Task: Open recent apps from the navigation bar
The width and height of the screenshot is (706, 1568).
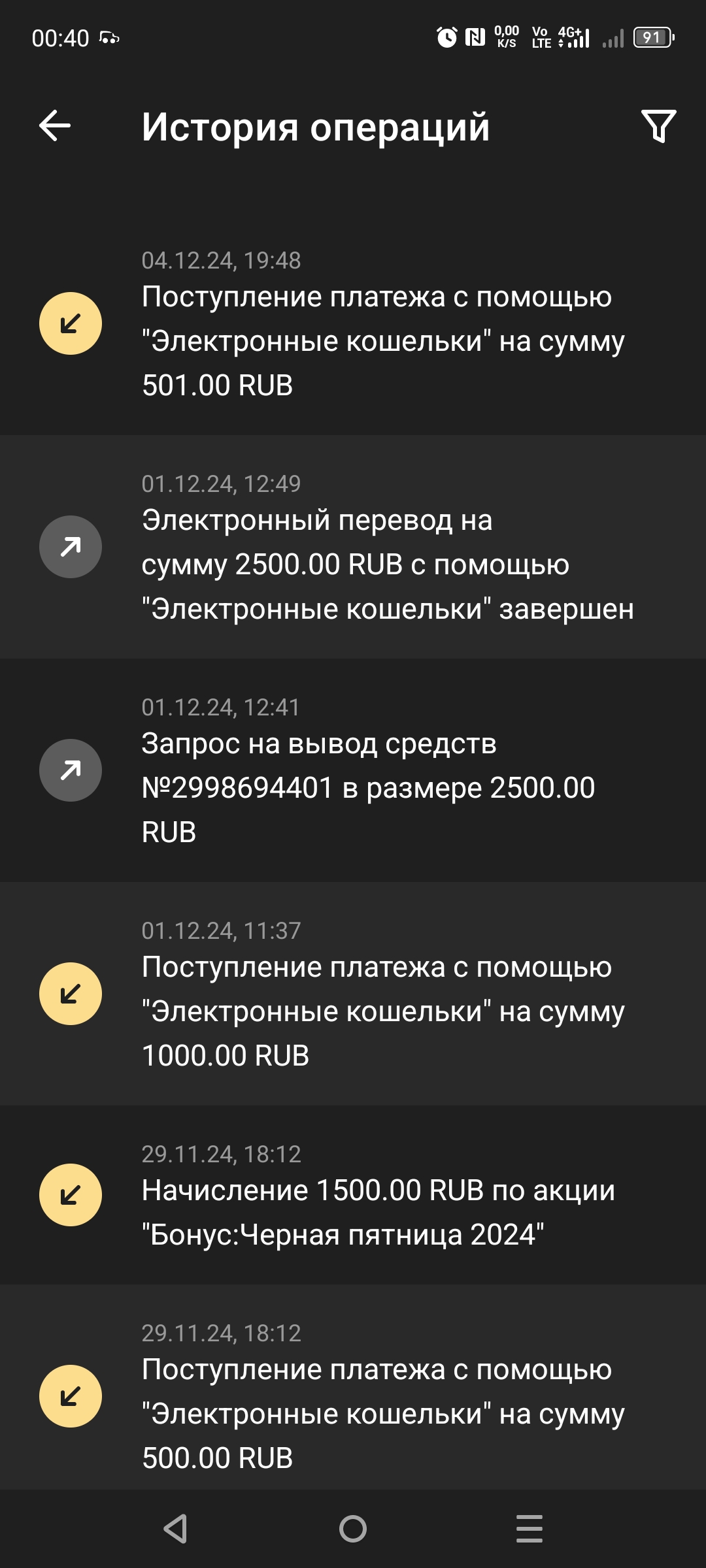Action: tap(529, 1529)
